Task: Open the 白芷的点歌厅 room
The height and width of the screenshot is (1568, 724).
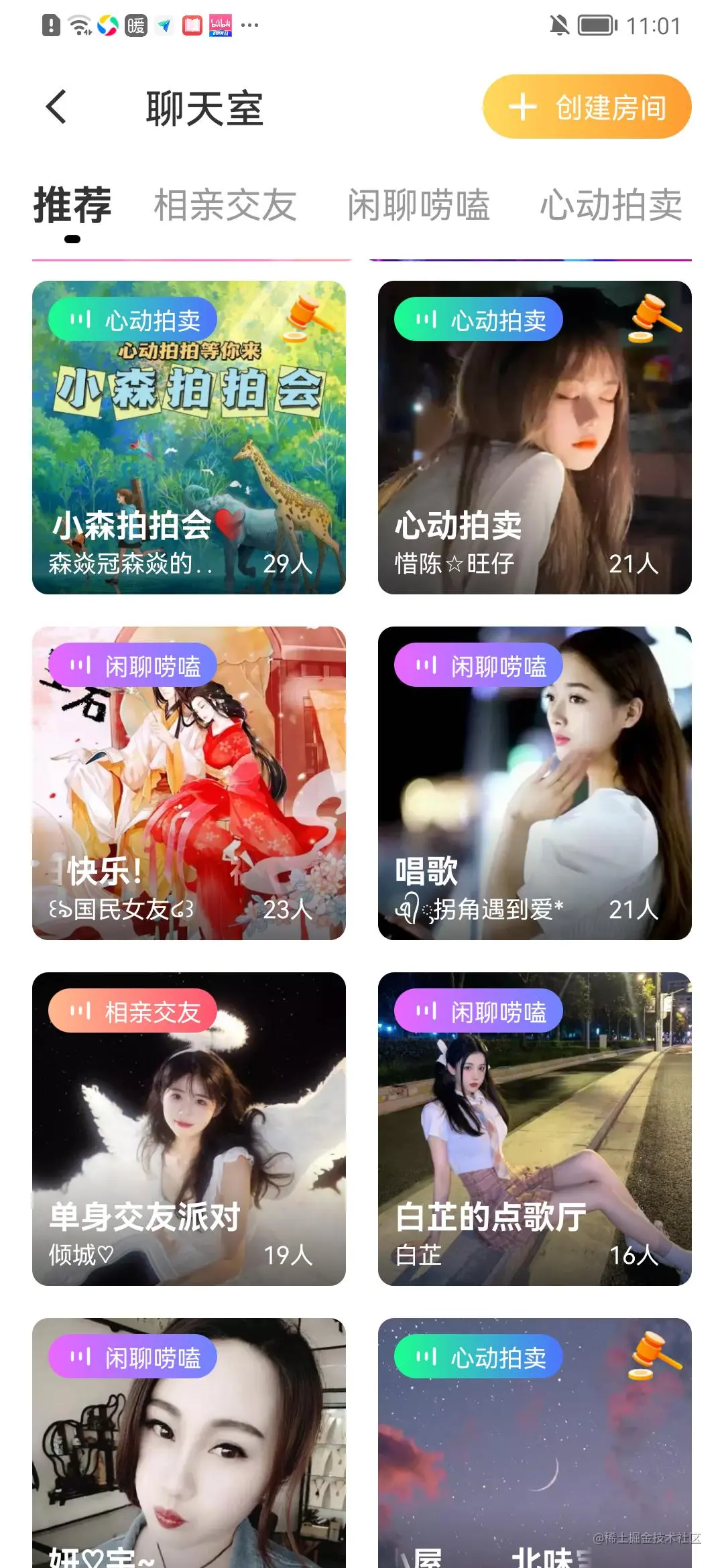Action: click(x=534, y=1129)
